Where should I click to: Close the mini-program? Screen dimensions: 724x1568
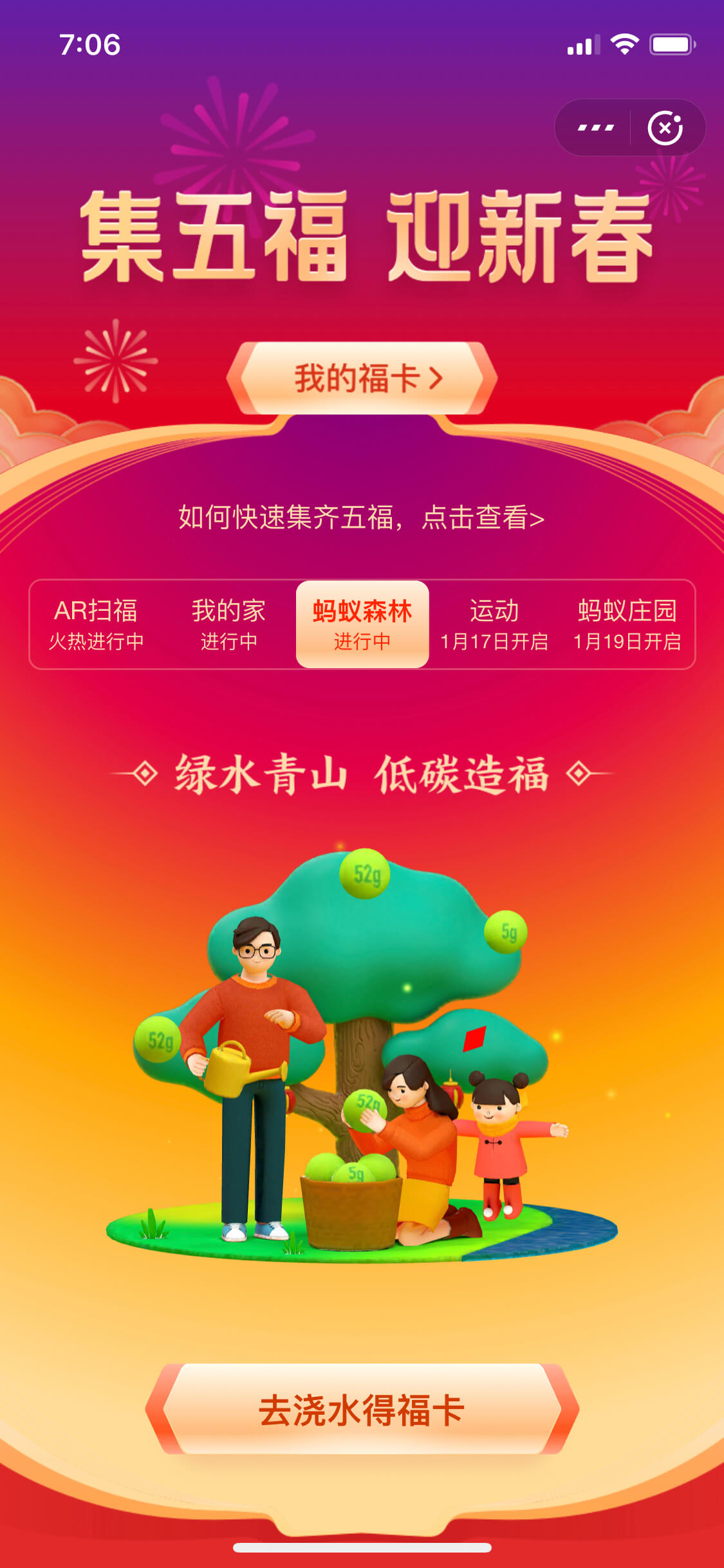(665, 127)
